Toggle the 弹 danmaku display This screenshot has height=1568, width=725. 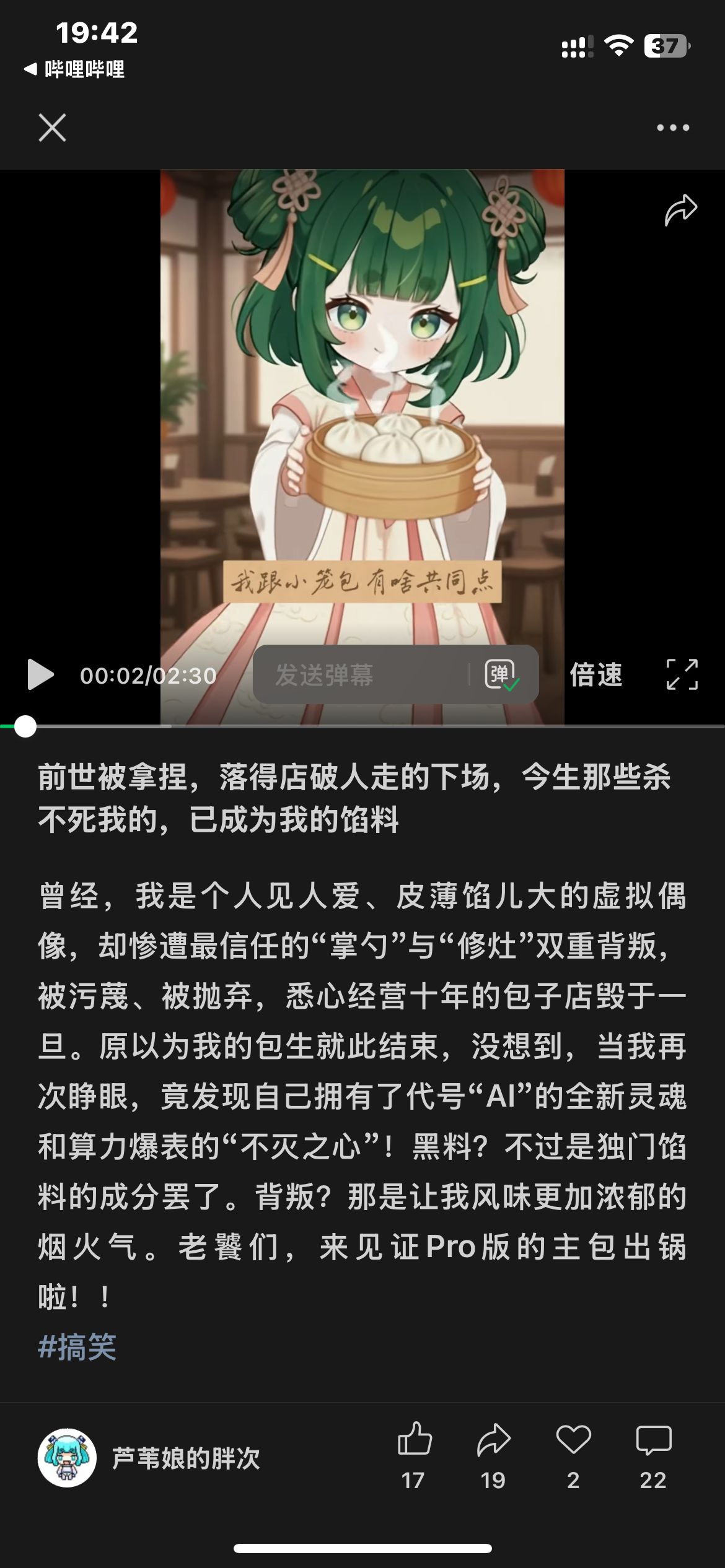point(501,674)
